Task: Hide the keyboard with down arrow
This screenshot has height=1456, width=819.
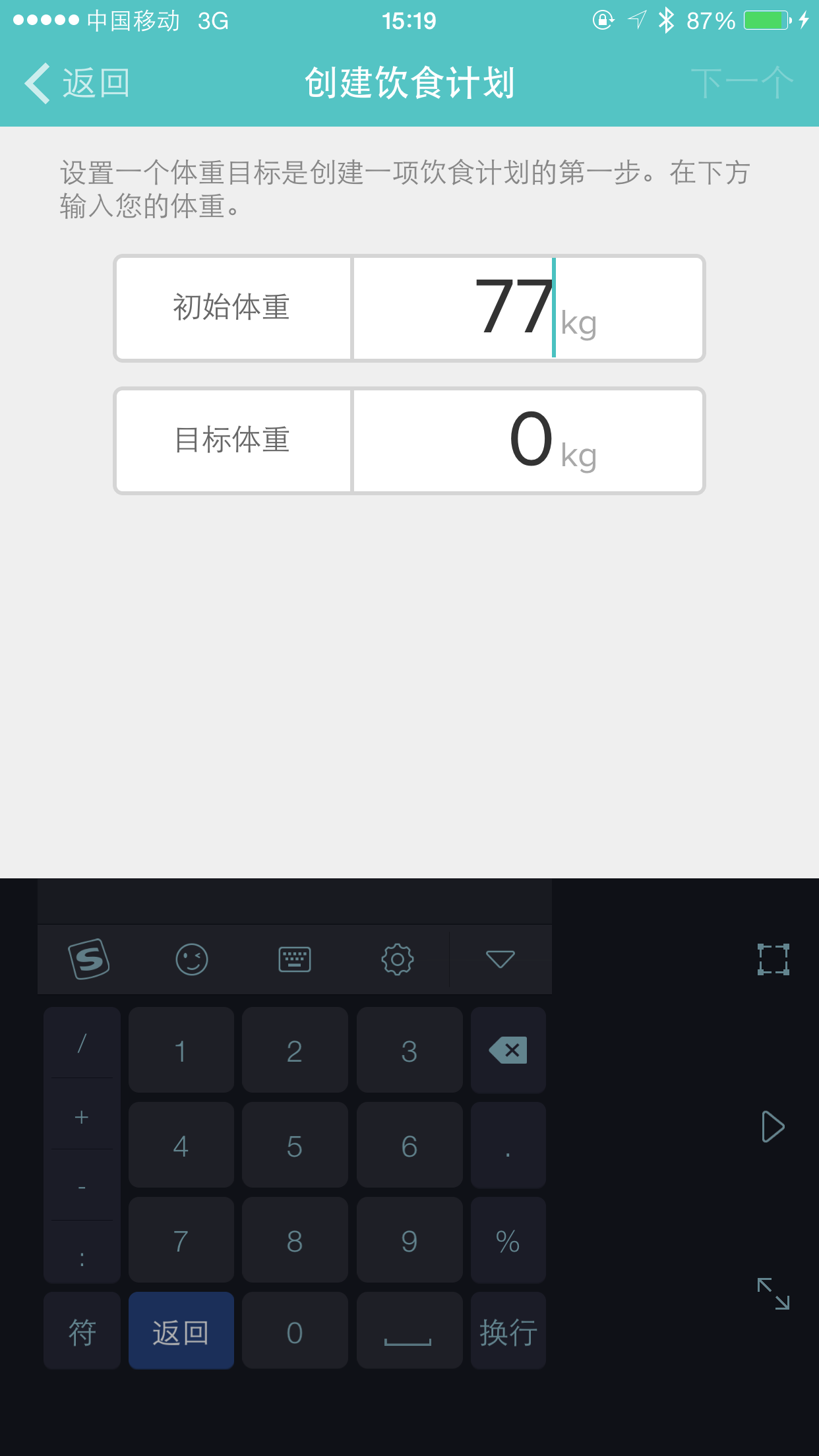Action: click(x=500, y=959)
